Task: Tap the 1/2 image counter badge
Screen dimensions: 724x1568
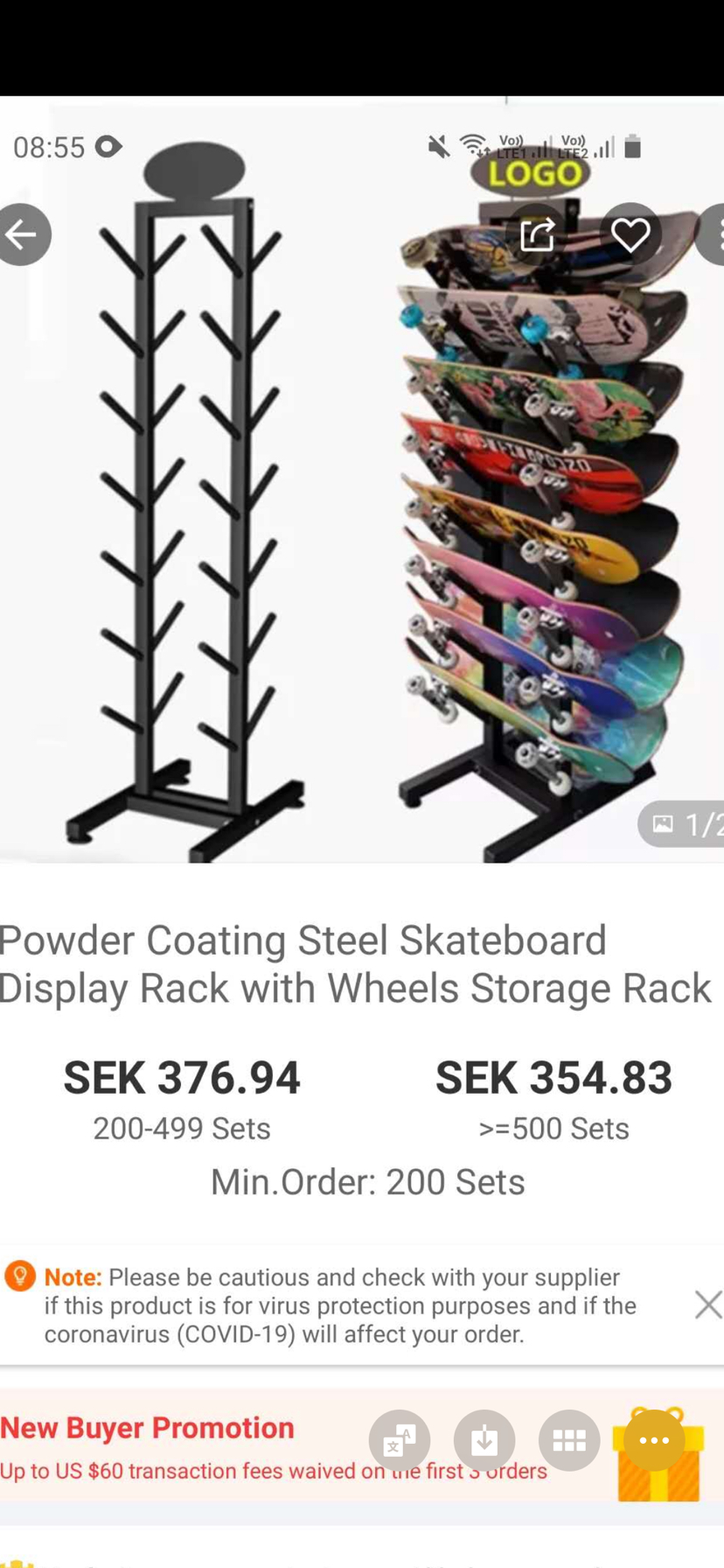Action: click(682, 823)
